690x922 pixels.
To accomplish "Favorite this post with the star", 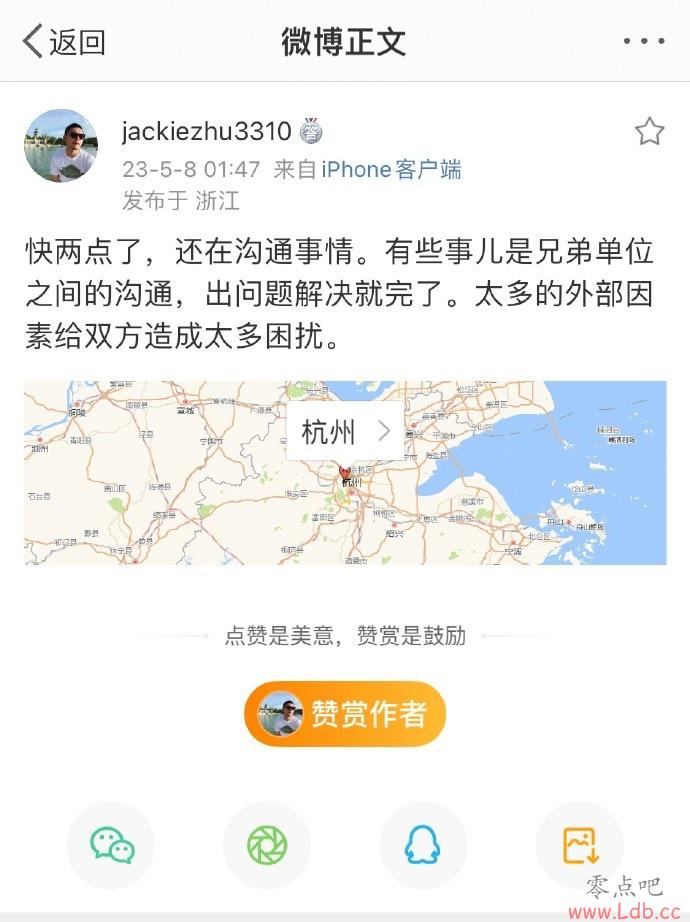I will [649, 131].
